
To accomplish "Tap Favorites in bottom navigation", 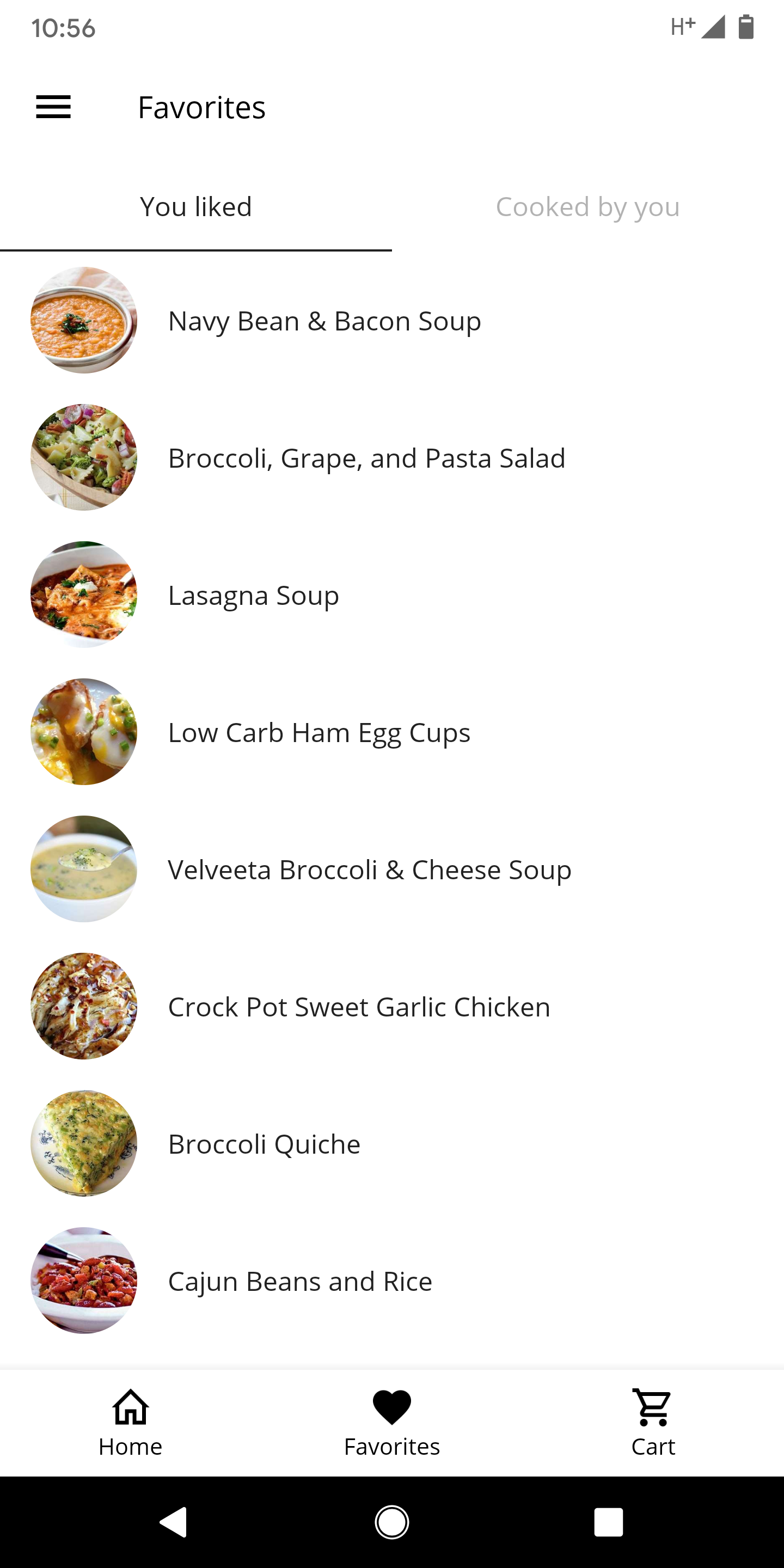I will 392,1423.
